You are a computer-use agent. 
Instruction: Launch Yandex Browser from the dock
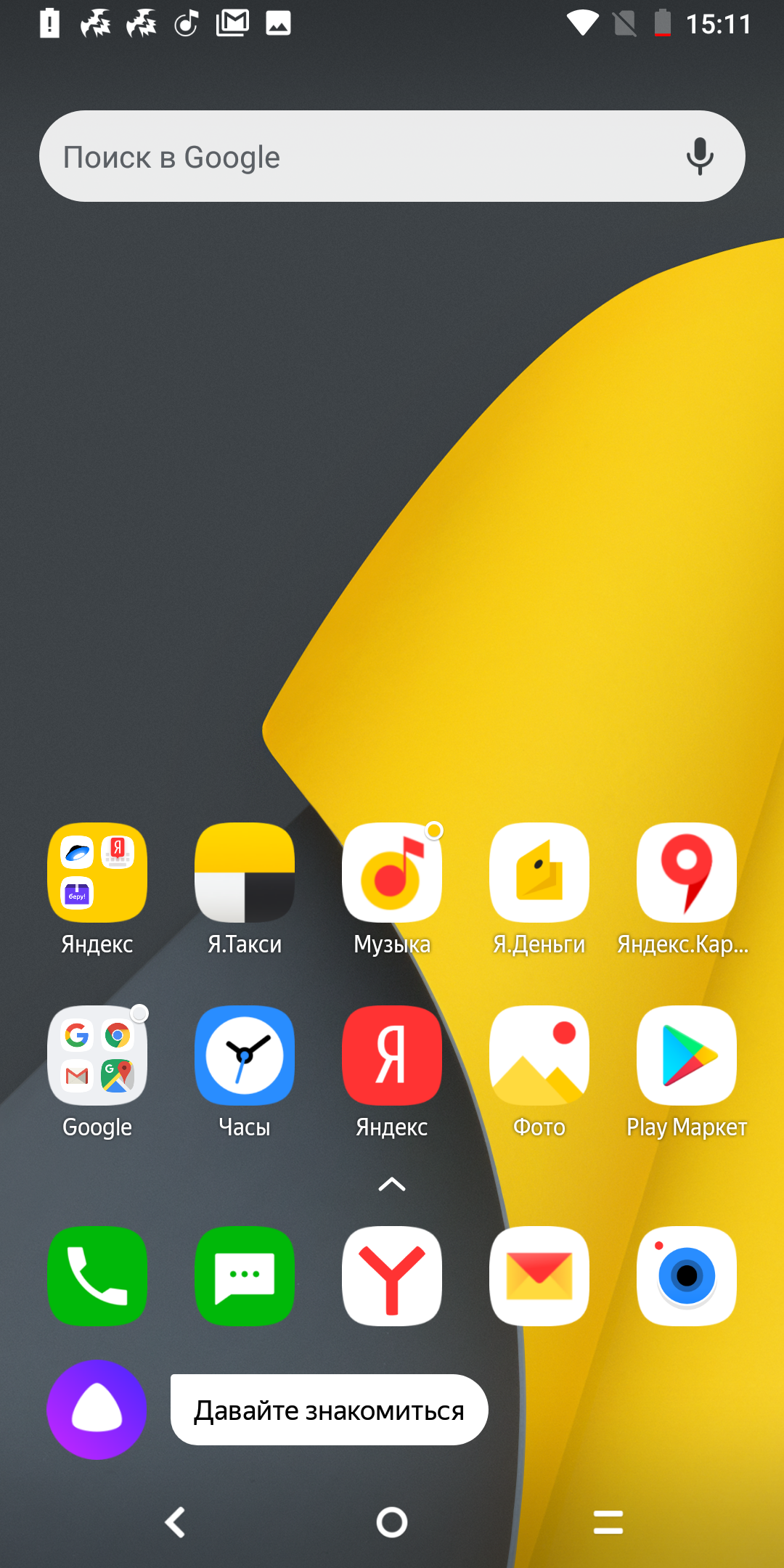click(392, 1276)
